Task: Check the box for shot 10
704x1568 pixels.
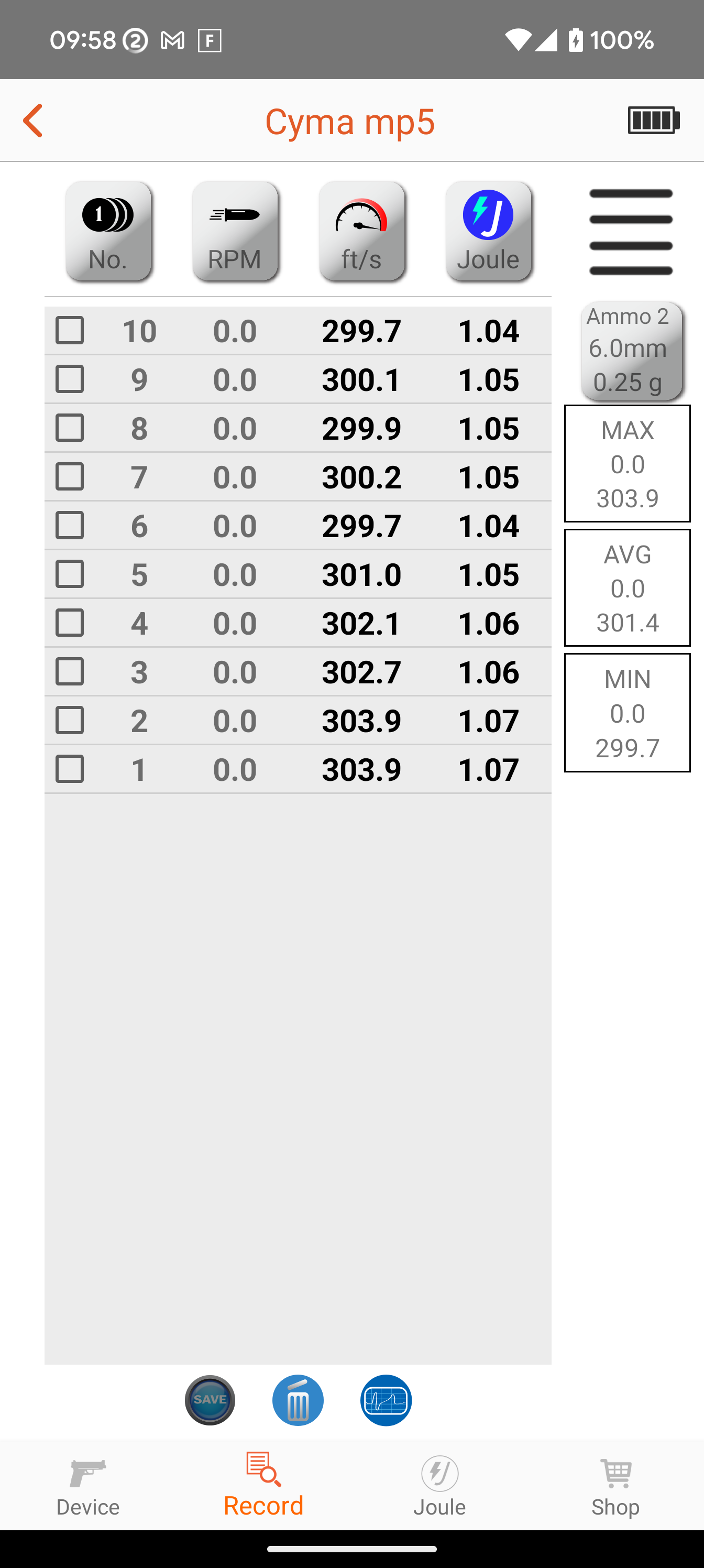Action: [x=70, y=331]
